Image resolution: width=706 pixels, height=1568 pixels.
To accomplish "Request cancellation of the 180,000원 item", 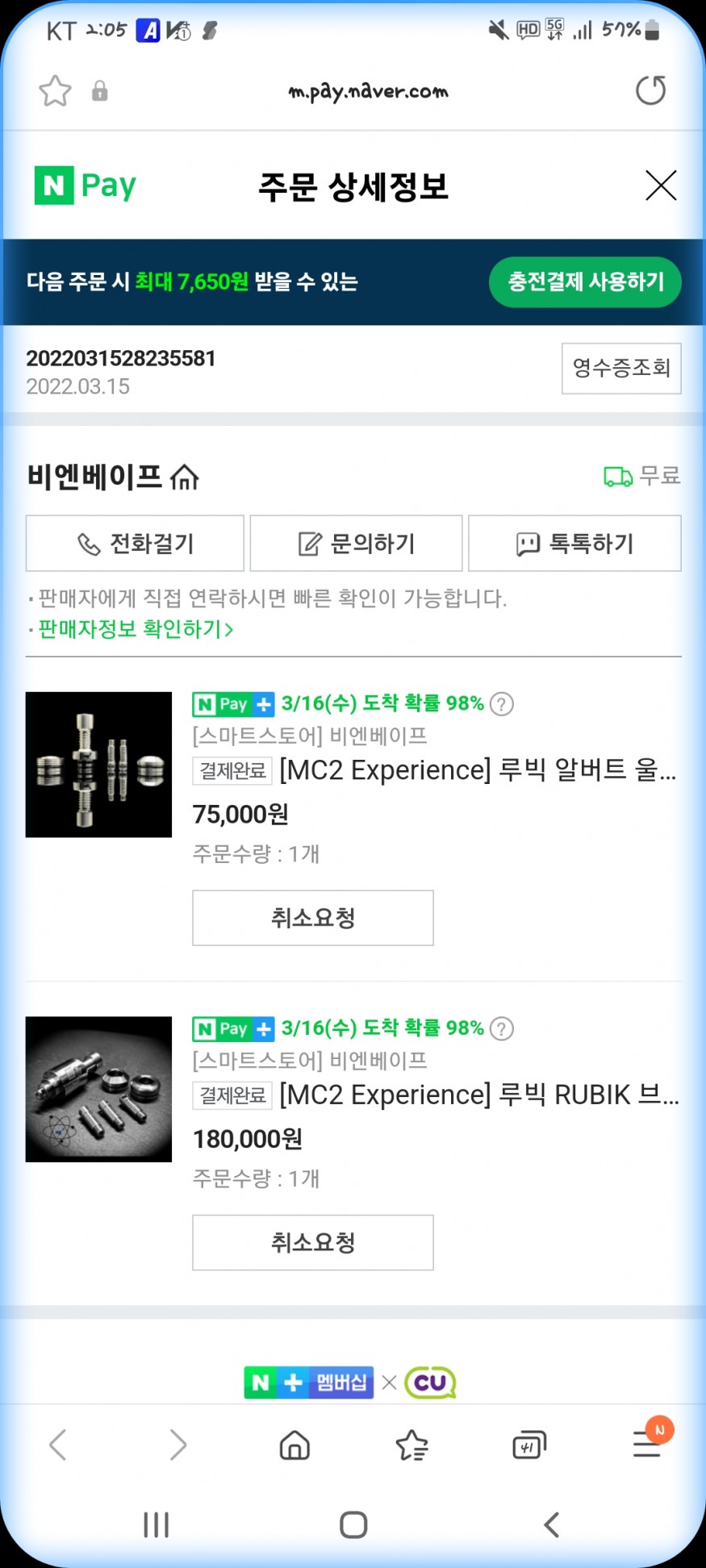I will pyautogui.click(x=312, y=1242).
